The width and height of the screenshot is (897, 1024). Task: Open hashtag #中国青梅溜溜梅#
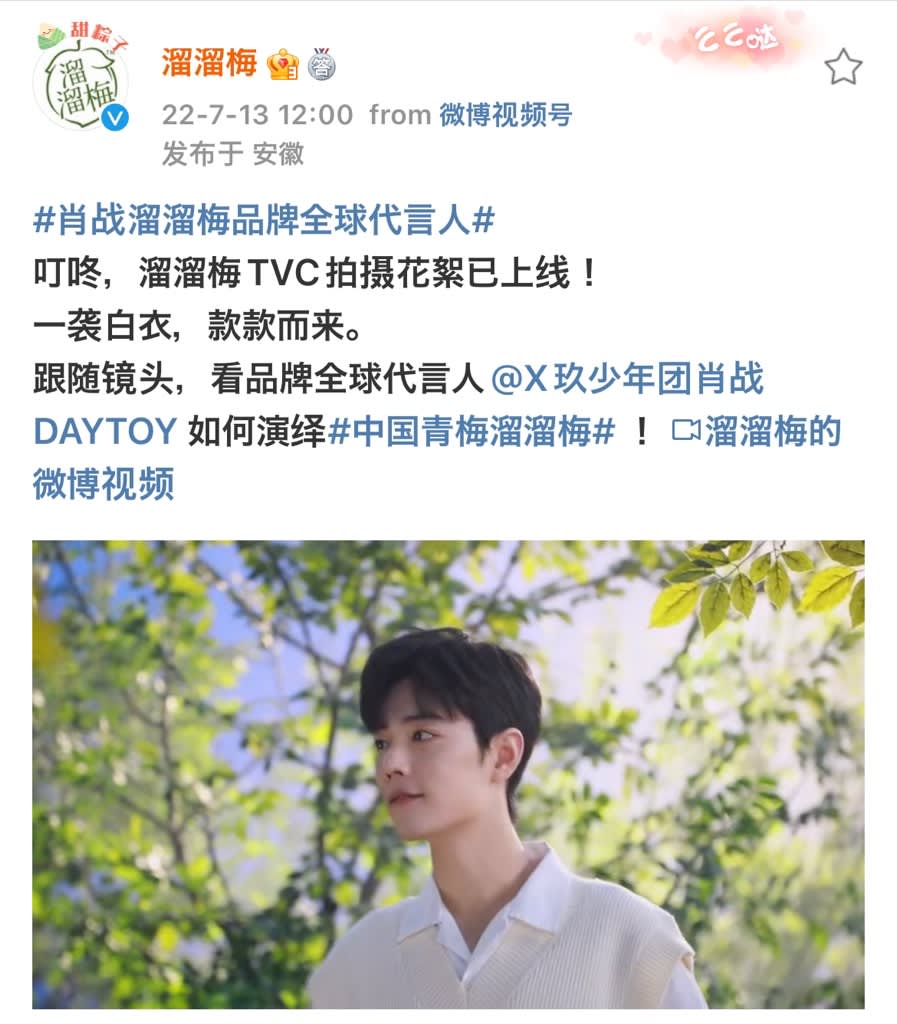pos(471,432)
